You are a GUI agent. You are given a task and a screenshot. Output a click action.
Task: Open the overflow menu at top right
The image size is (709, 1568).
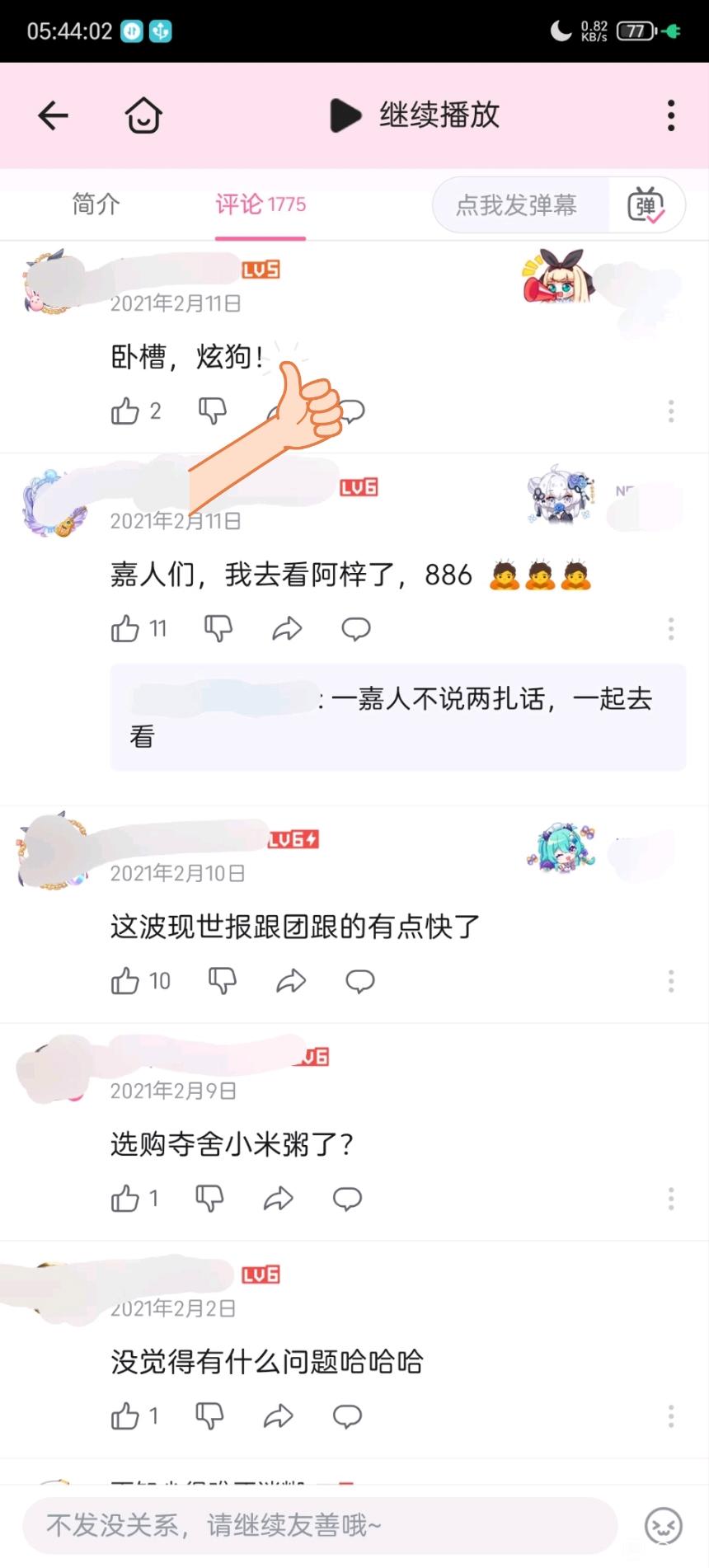click(x=671, y=115)
